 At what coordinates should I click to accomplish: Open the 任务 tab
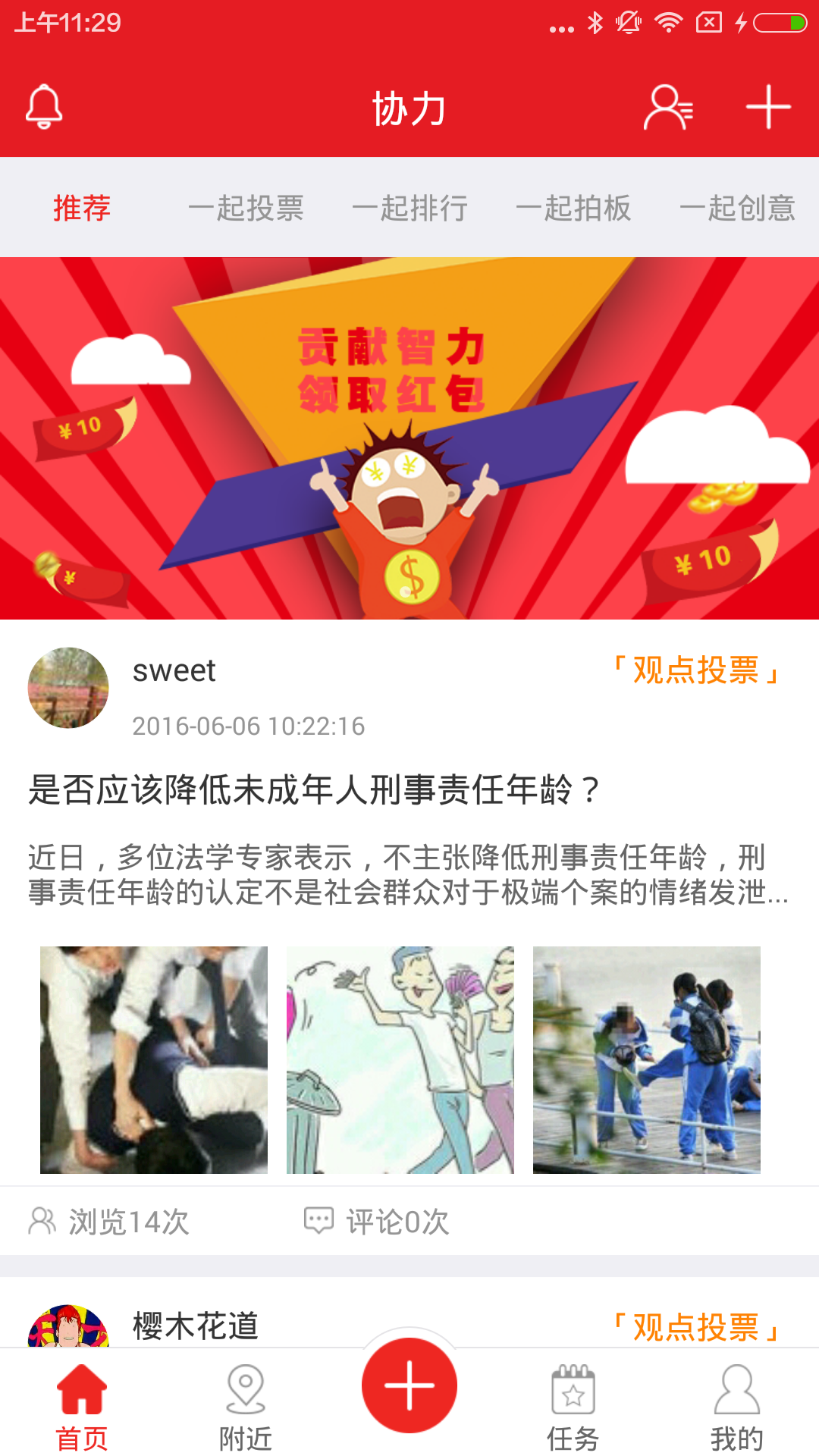pos(573,1407)
